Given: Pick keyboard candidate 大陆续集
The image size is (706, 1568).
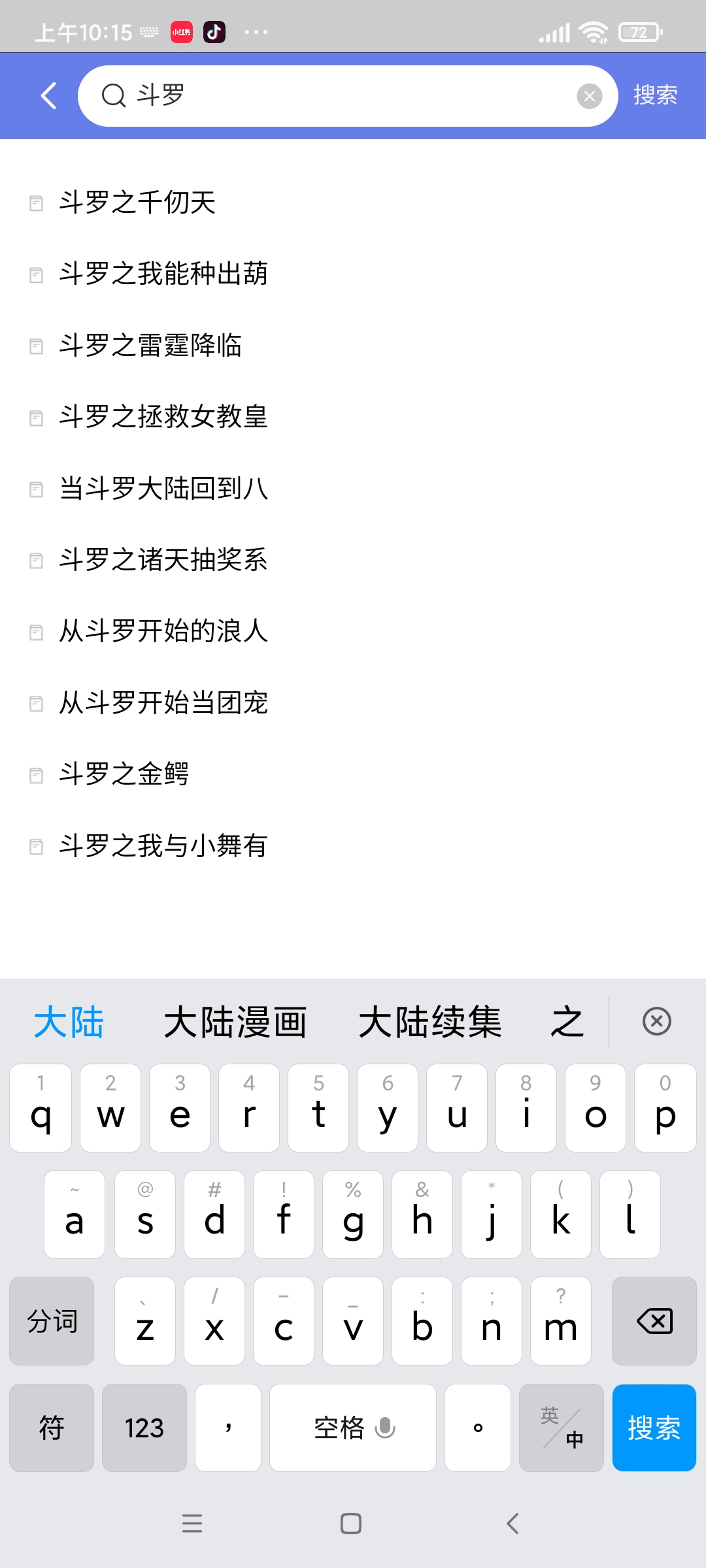Looking at the screenshot, I should pyautogui.click(x=429, y=1022).
